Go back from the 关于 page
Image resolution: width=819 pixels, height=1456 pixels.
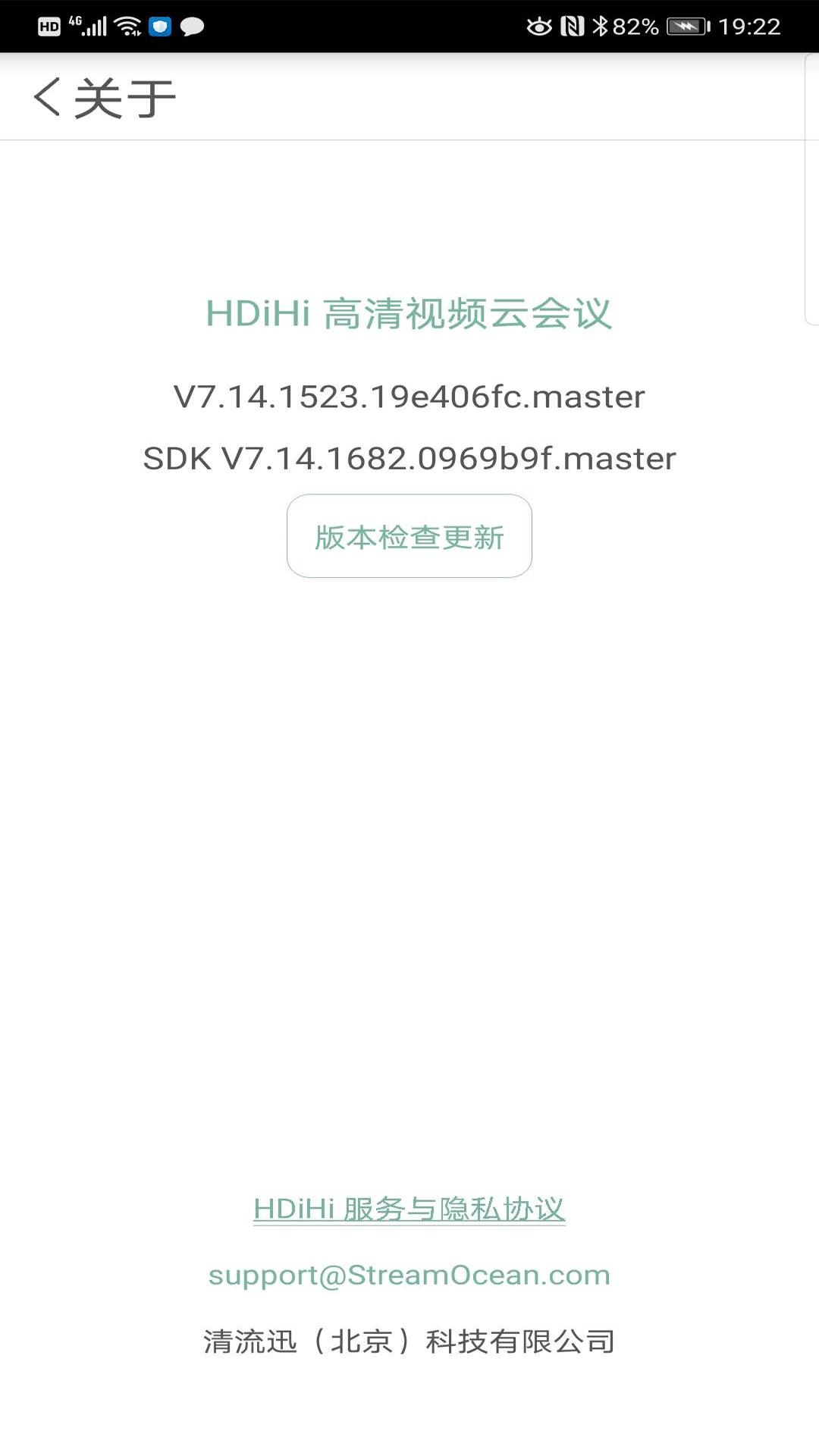[47, 97]
